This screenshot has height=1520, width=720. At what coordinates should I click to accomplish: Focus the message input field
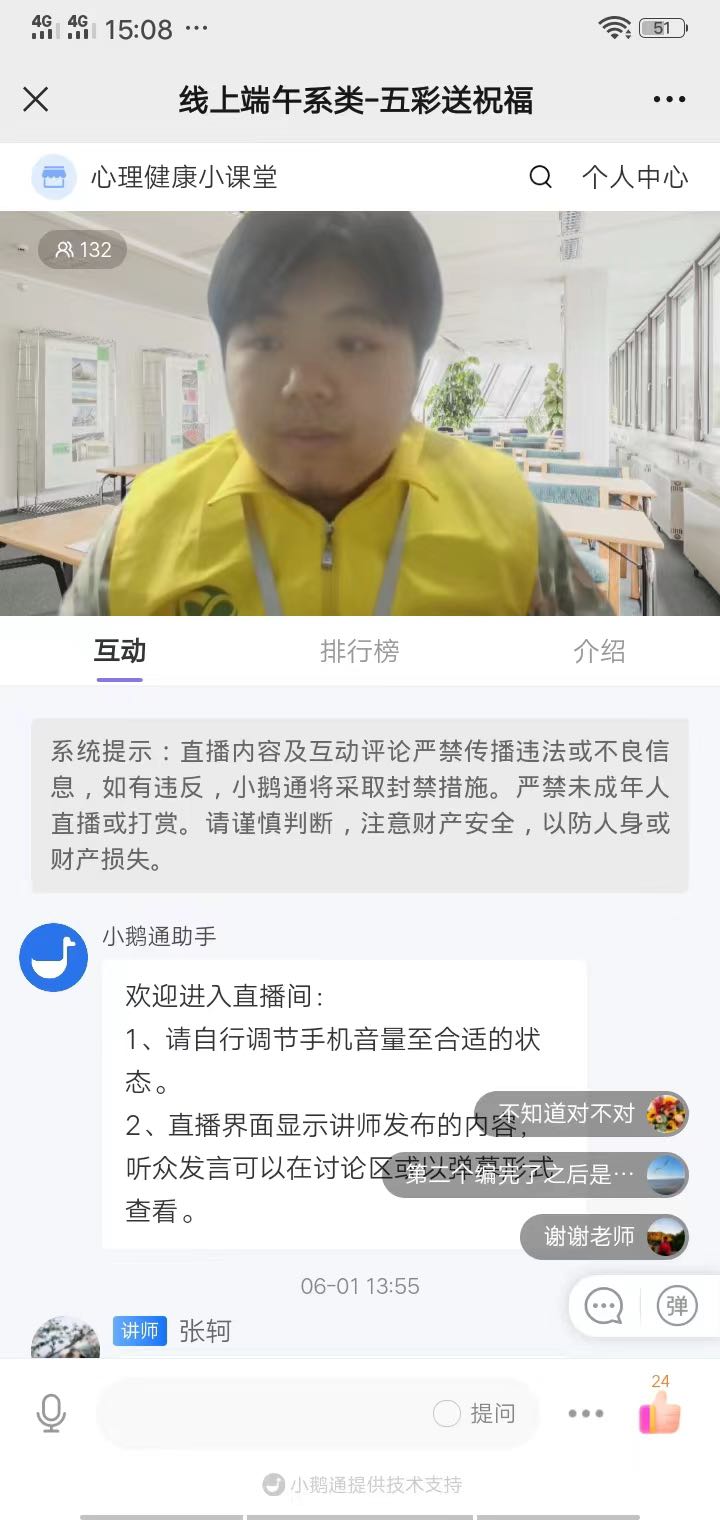pos(260,1413)
